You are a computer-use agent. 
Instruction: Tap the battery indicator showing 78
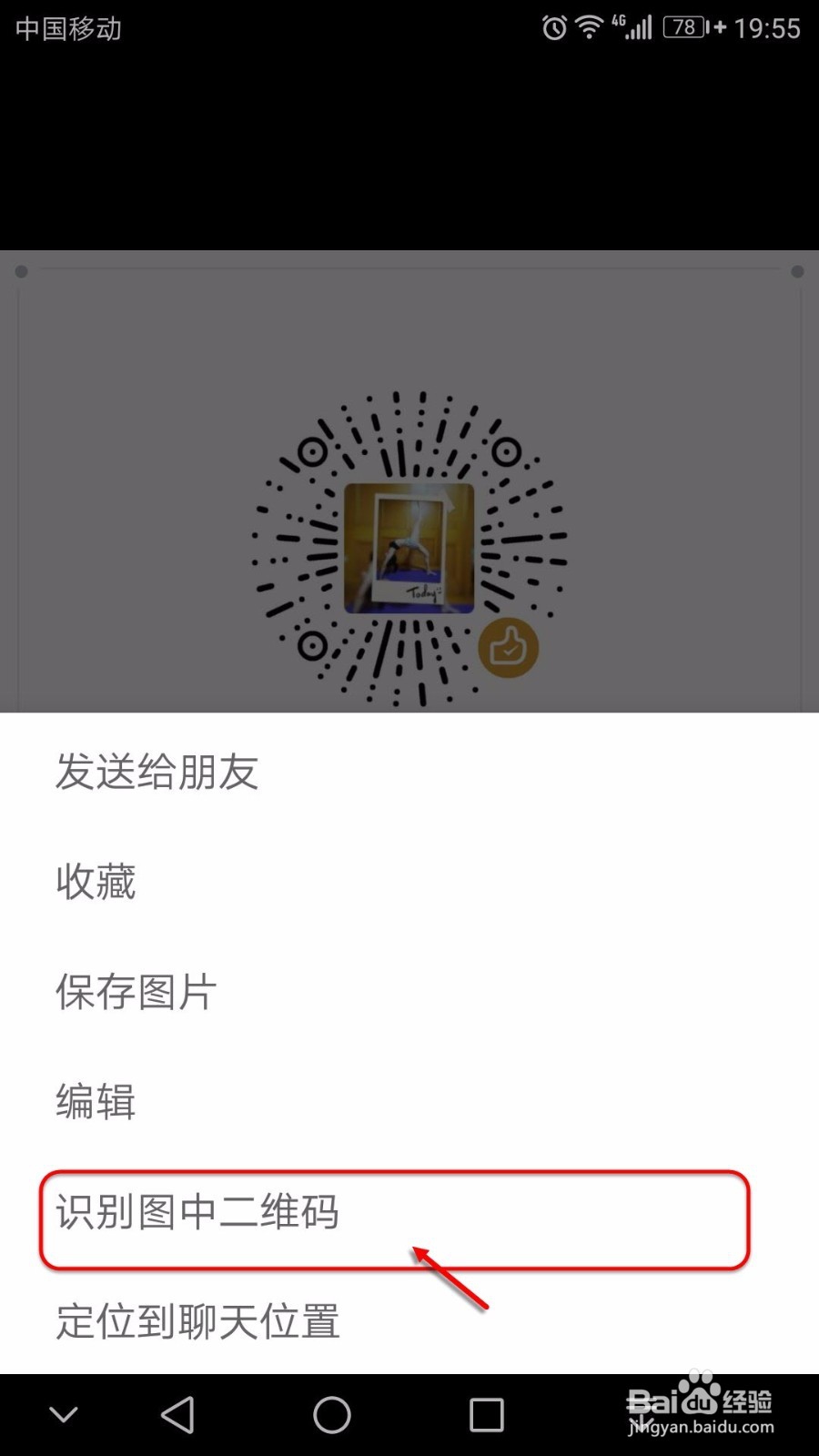pyautogui.click(x=685, y=27)
